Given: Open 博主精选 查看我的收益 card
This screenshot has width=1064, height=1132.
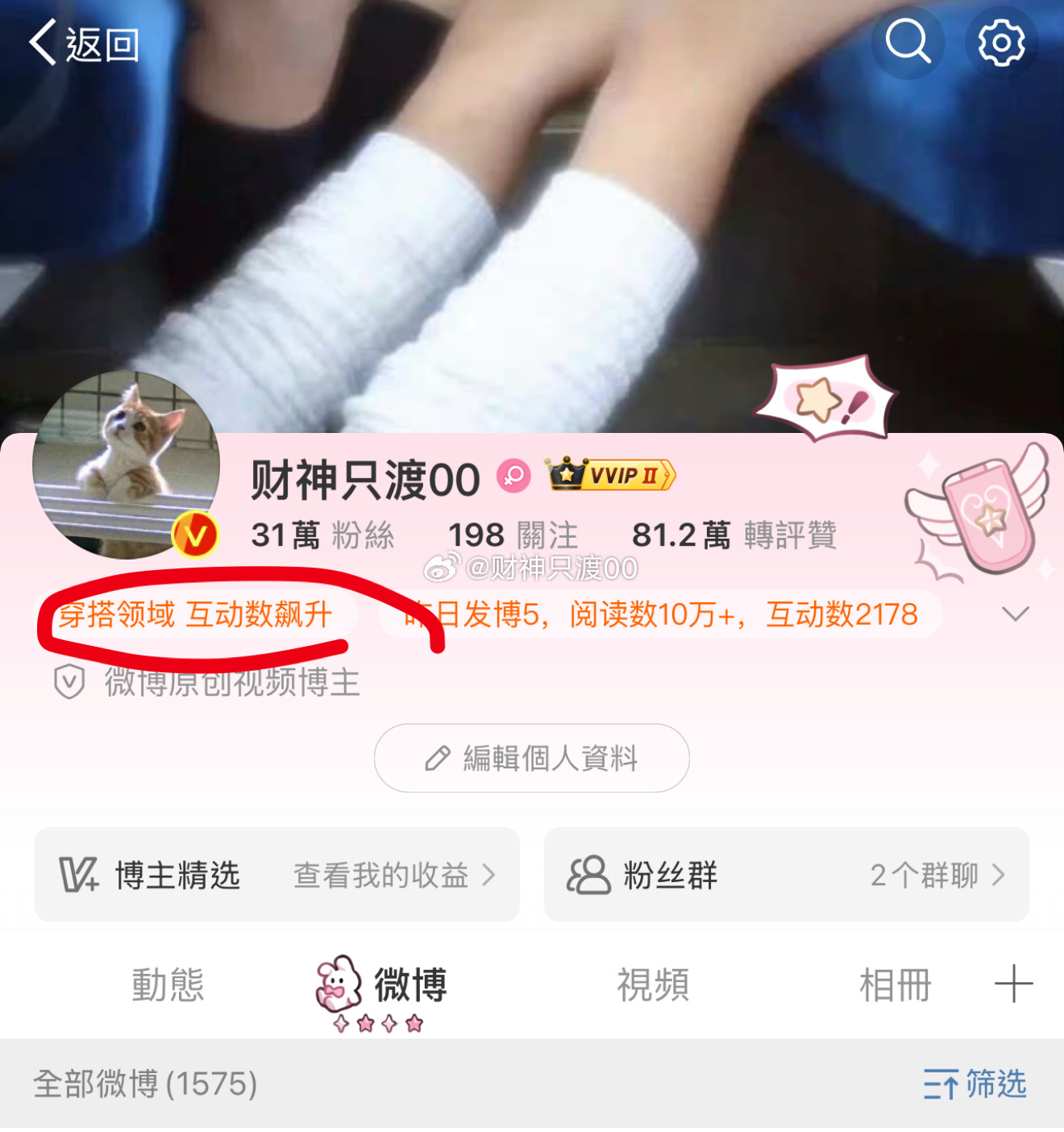Looking at the screenshot, I should 276,875.
